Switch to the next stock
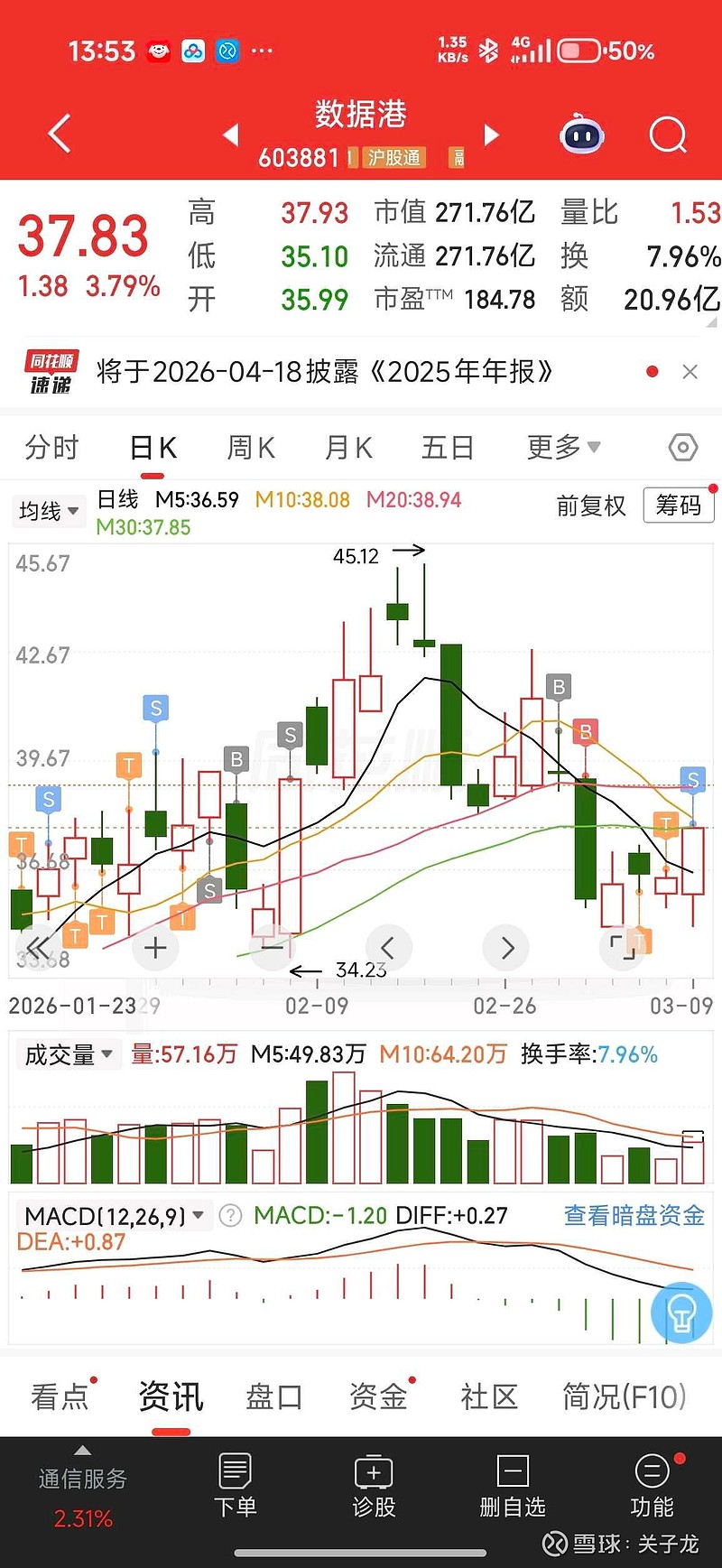Screen dimensions: 722x1568 491,135
